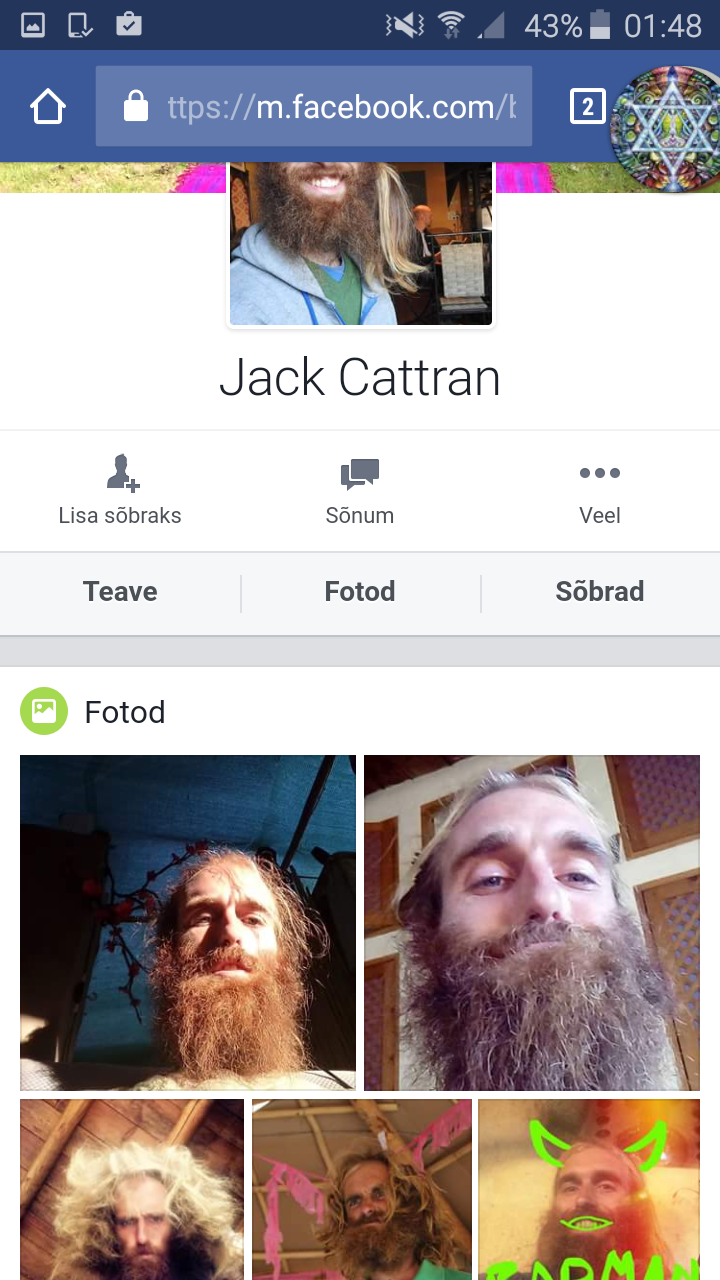
Task: Add friend via Lisa sõbraks
Action: [120, 490]
